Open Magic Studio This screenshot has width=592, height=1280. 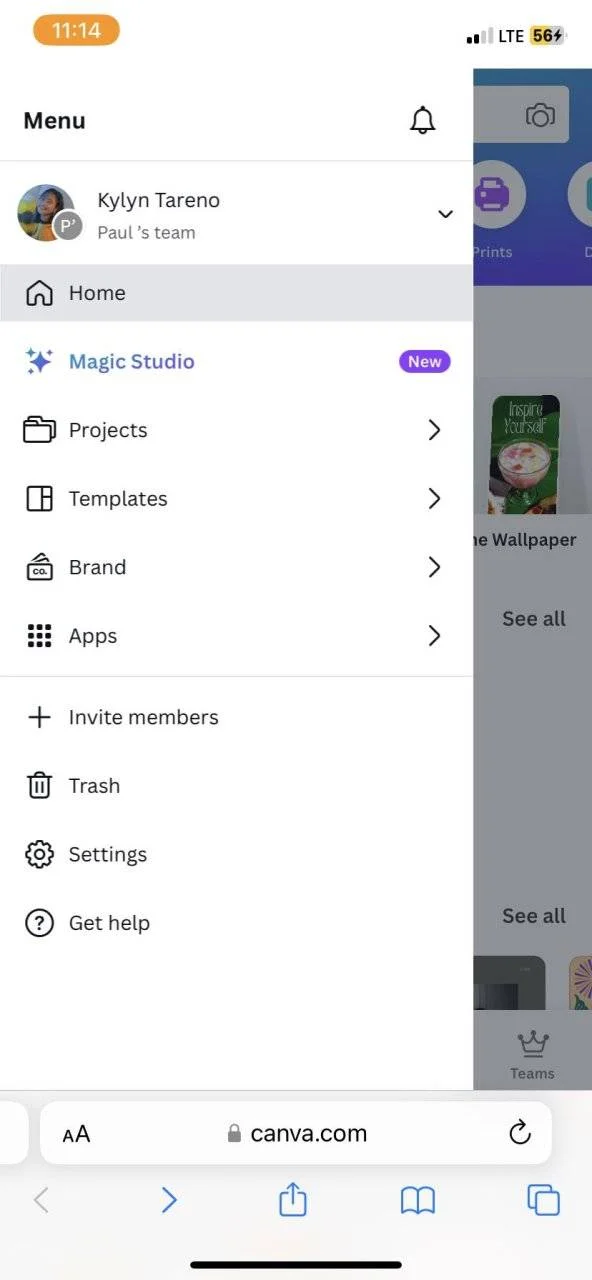236,362
